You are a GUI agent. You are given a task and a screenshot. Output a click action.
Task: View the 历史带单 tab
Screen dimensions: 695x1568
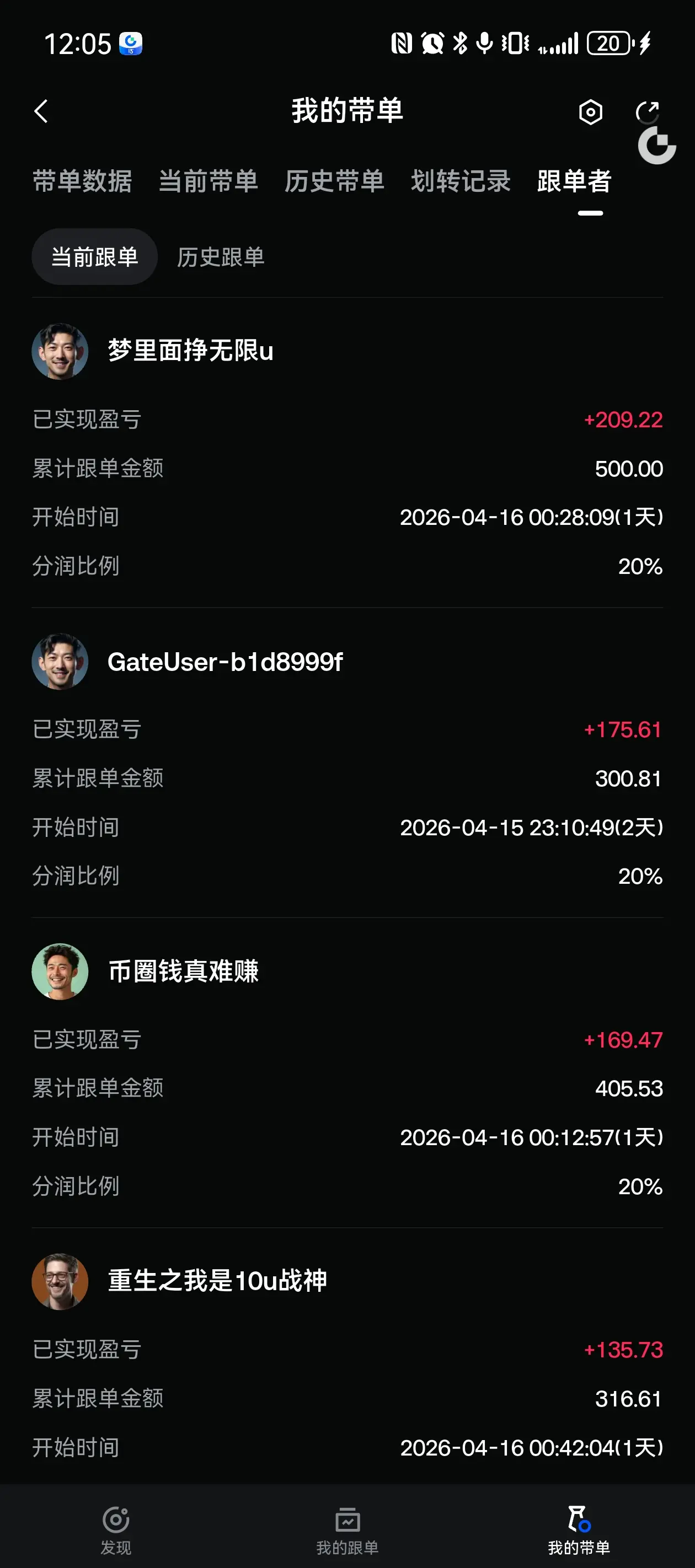tap(334, 181)
